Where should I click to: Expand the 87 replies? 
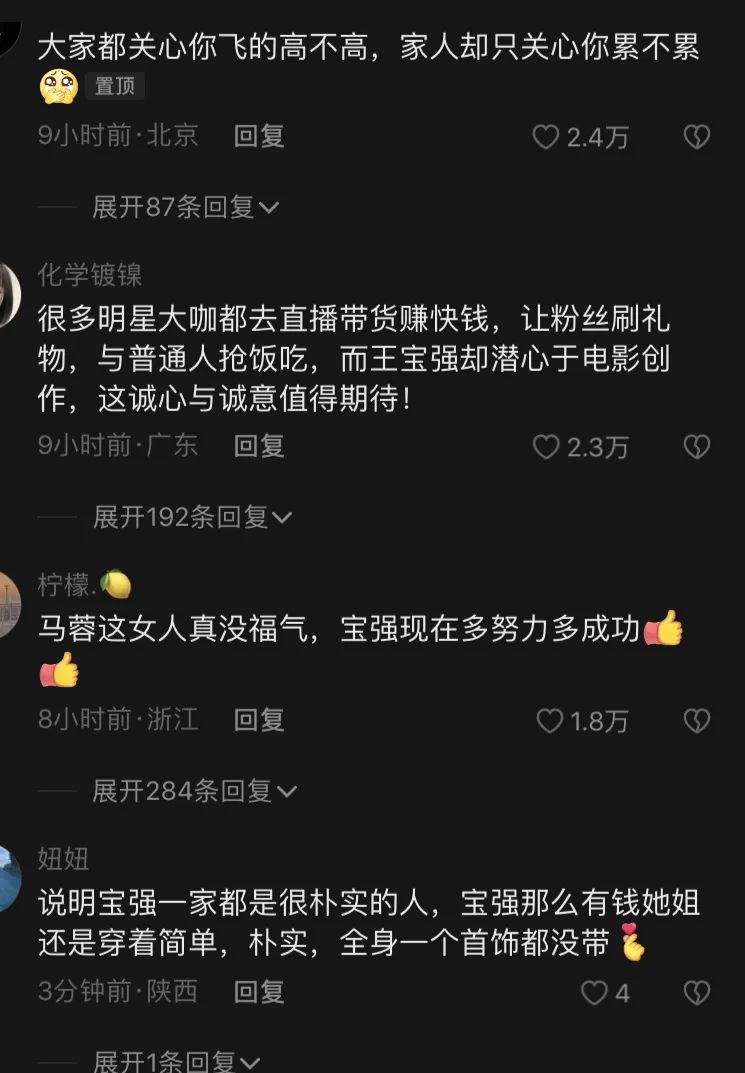185,207
